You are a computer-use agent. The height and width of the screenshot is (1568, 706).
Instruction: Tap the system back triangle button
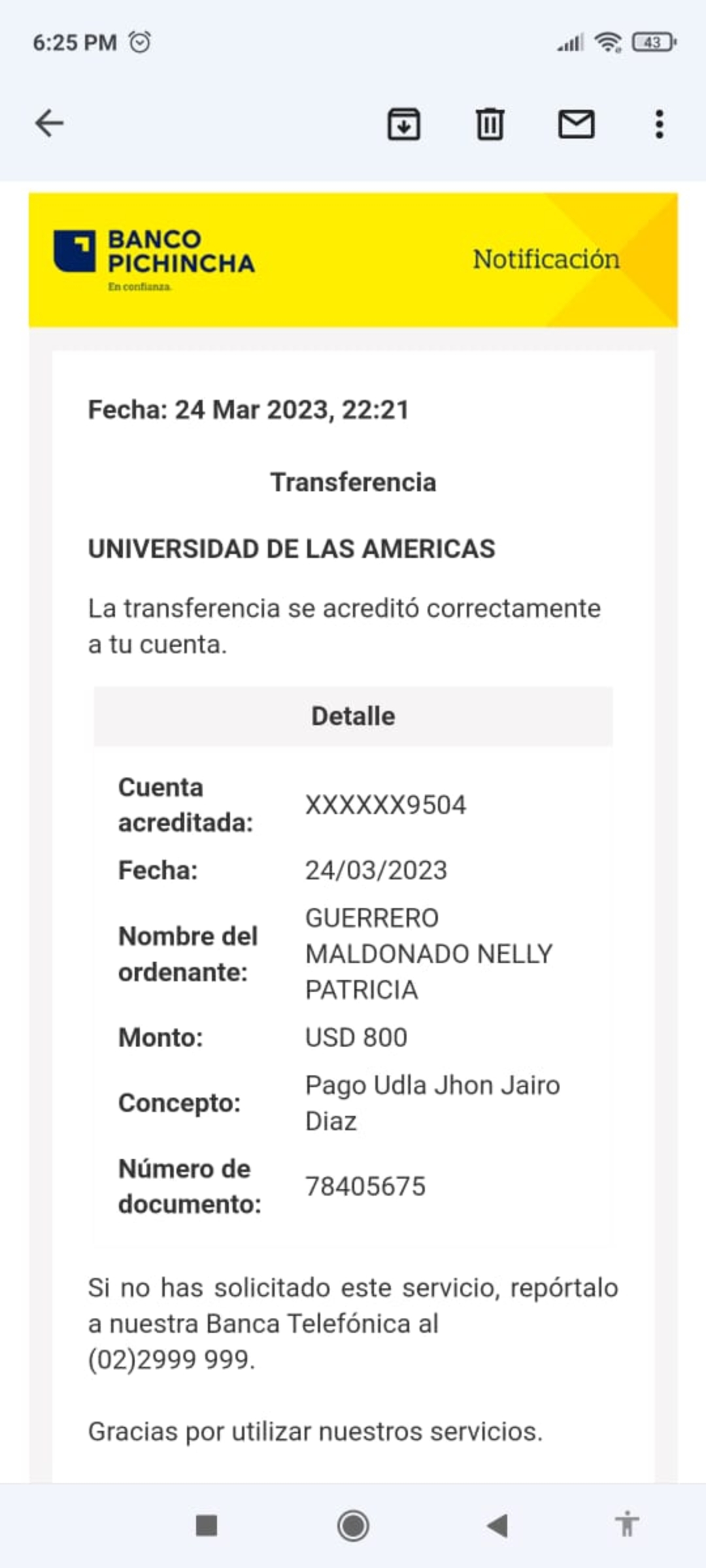[497, 1526]
